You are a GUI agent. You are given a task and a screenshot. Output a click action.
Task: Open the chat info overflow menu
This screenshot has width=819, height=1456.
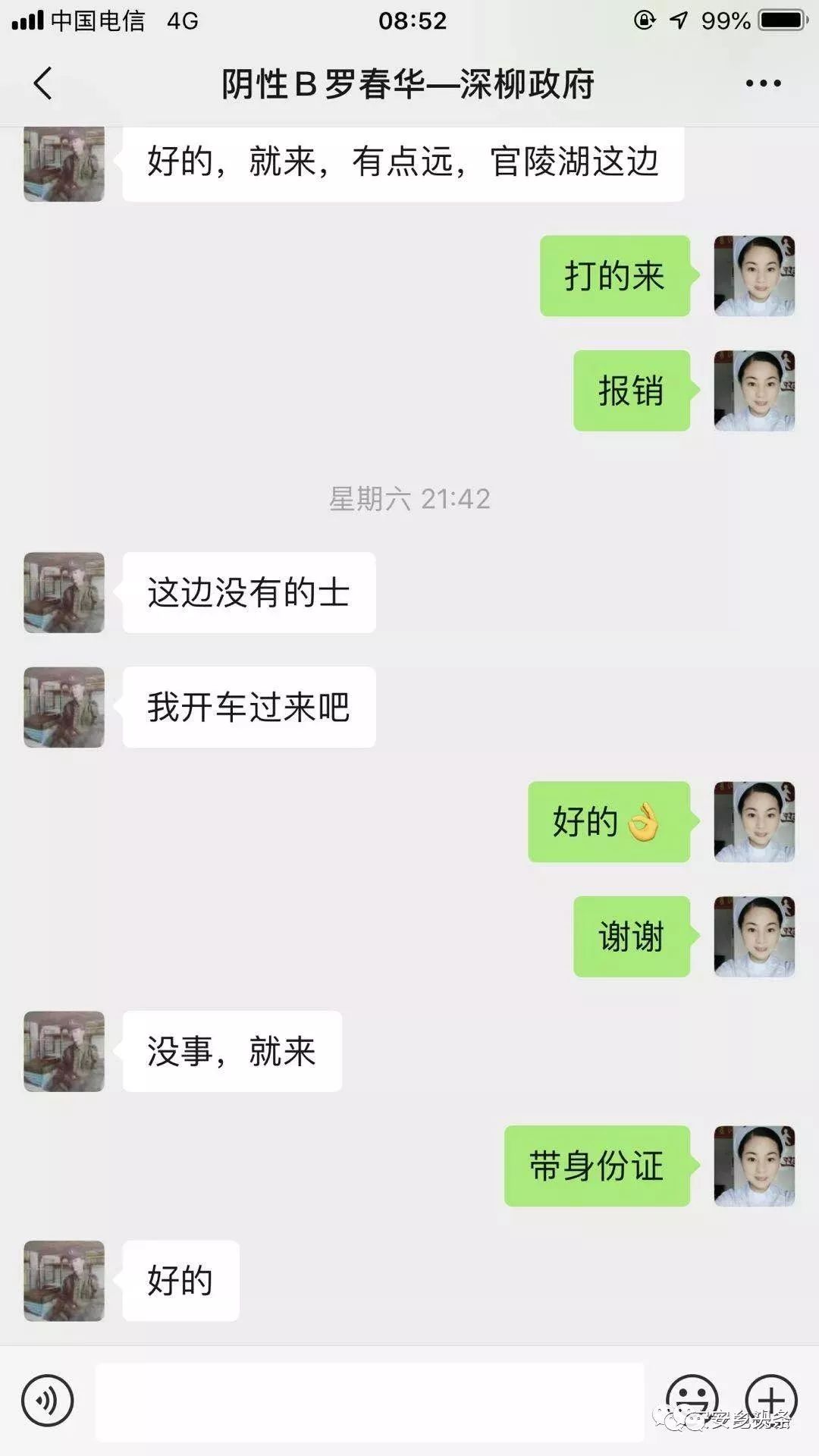(x=763, y=83)
